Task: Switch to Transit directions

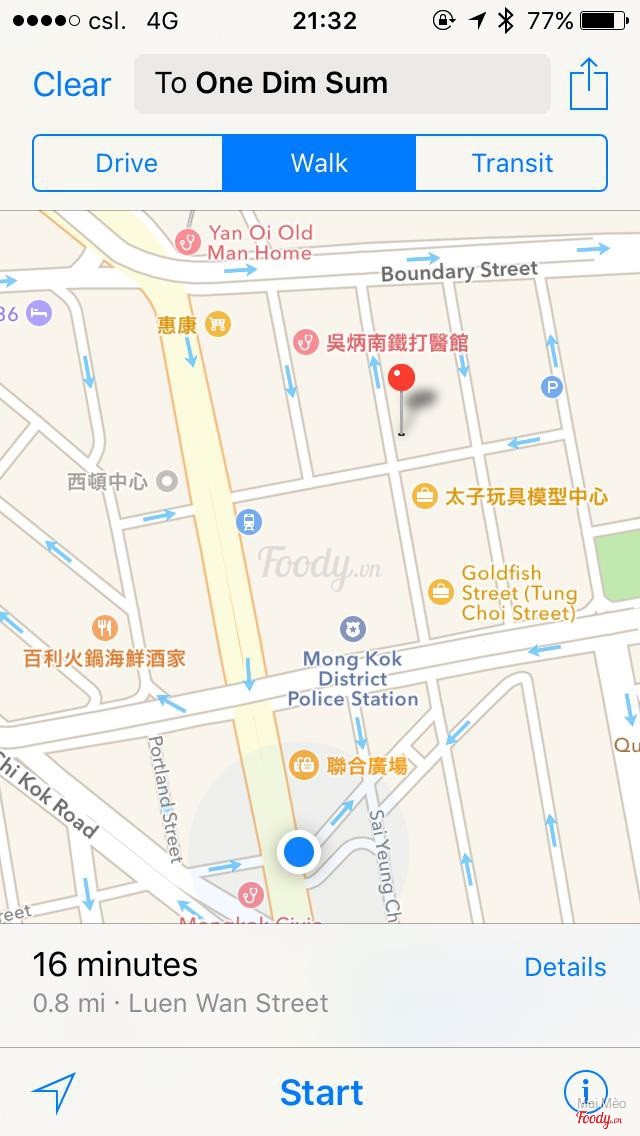Action: (x=511, y=163)
